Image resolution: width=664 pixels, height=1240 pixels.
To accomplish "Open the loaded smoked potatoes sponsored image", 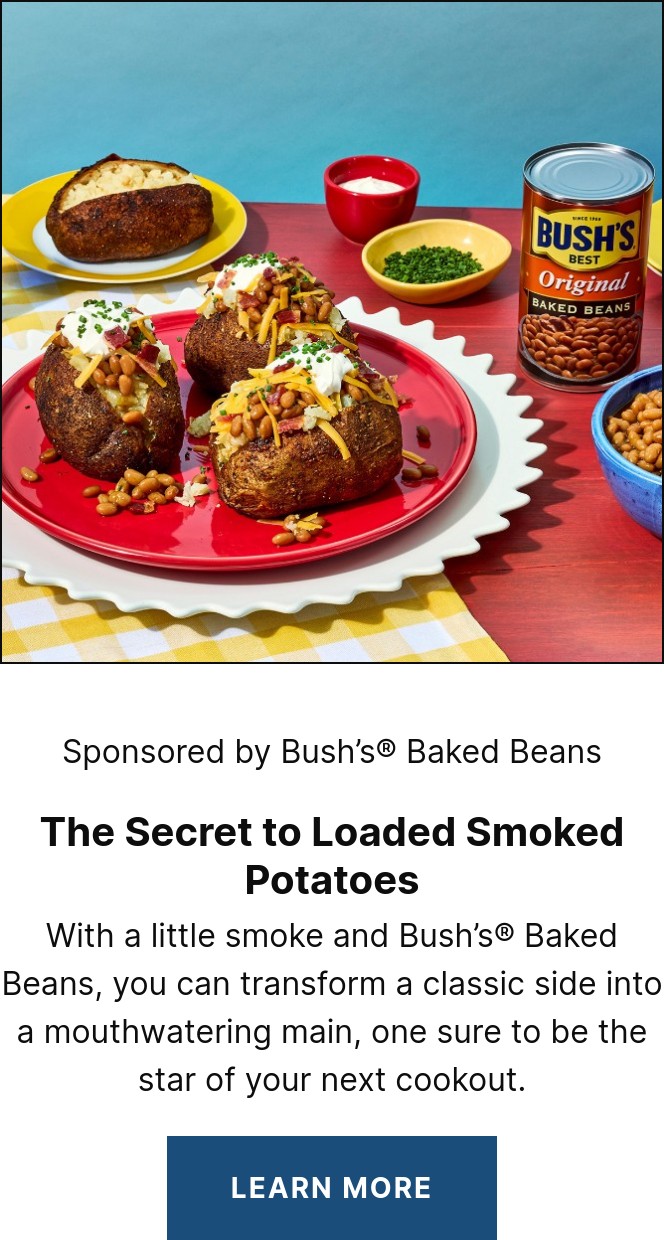I will click(332, 332).
